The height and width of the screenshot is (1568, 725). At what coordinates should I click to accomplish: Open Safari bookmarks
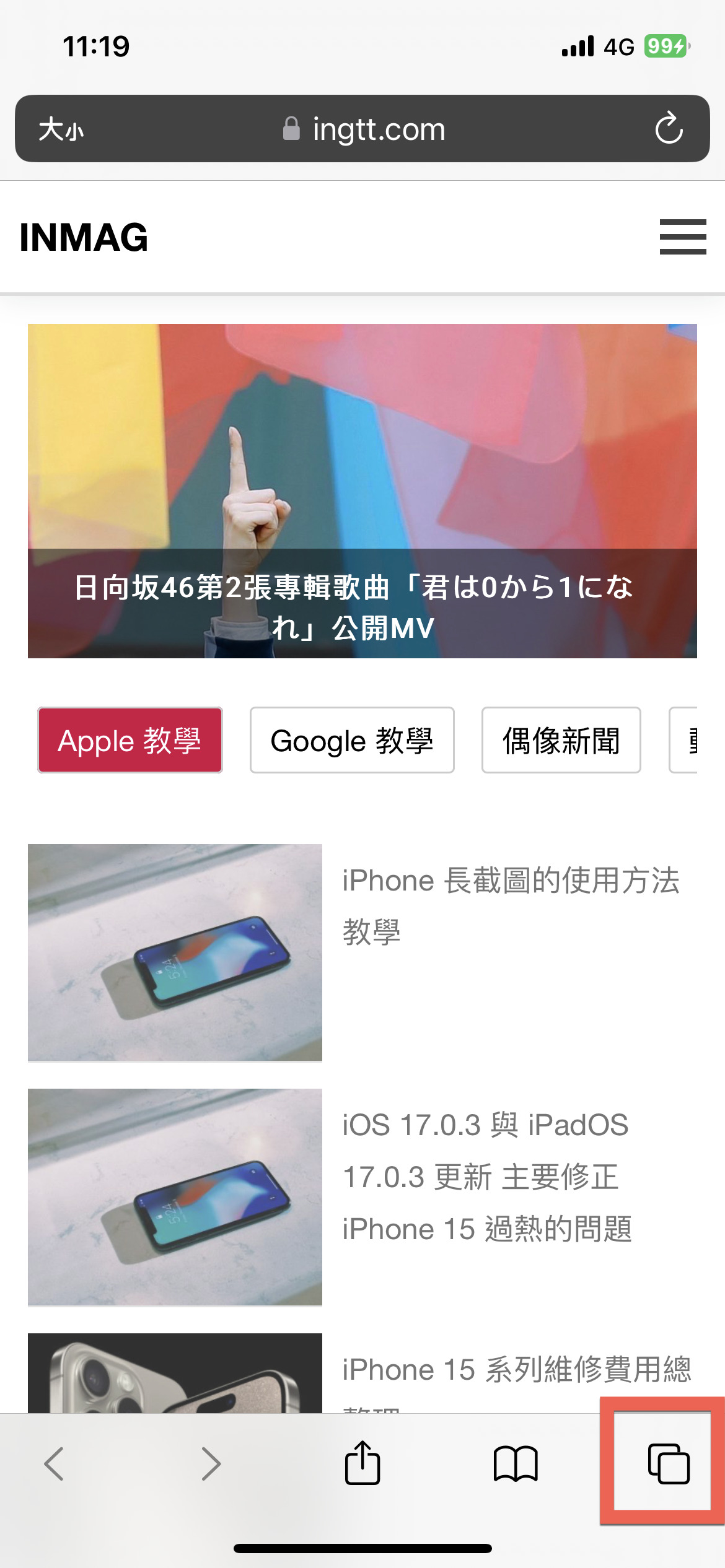(x=516, y=1464)
